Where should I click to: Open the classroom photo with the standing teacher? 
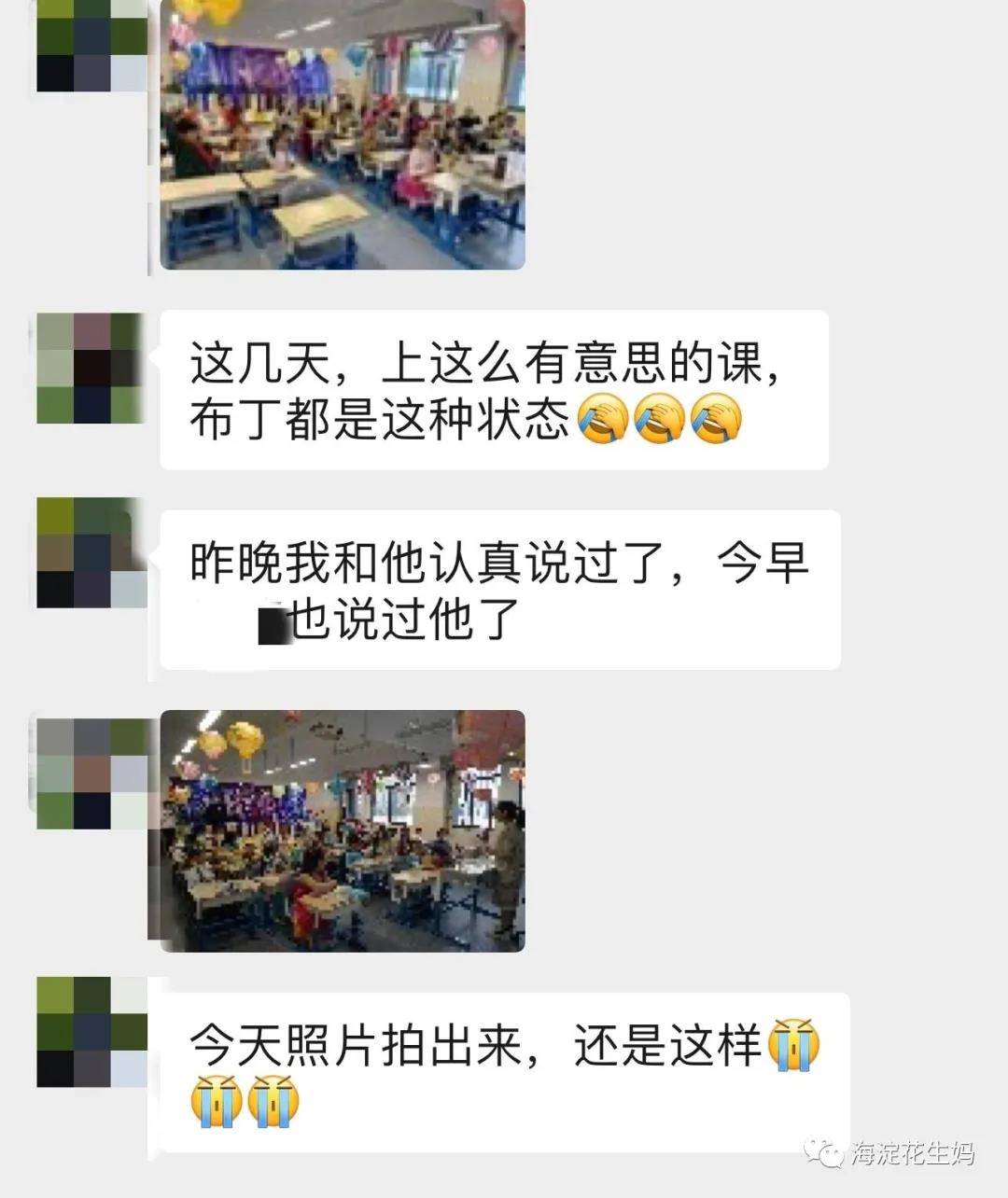coord(343,830)
